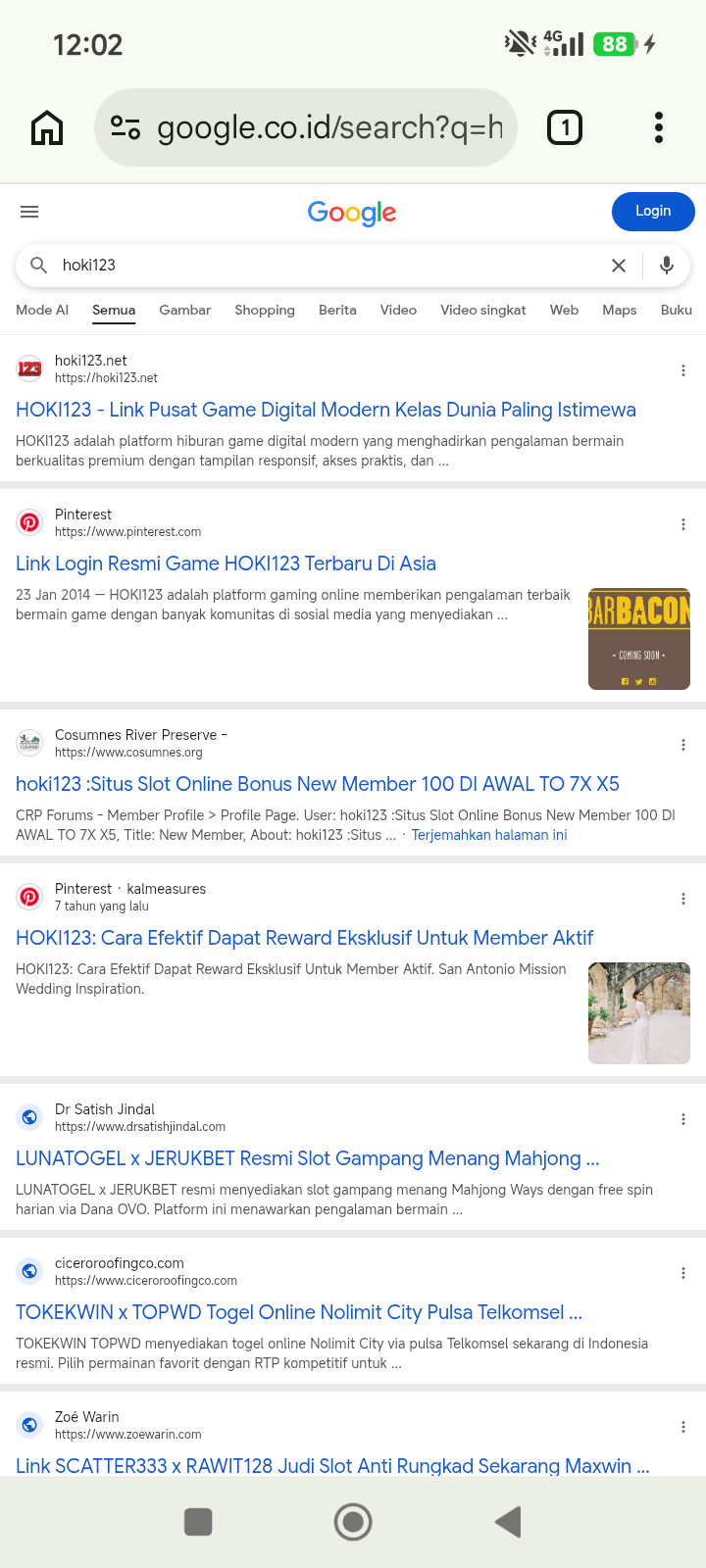Switch to the Mode AI tab
Image resolution: width=706 pixels, height=1568 pixels.
coord(42,310)
